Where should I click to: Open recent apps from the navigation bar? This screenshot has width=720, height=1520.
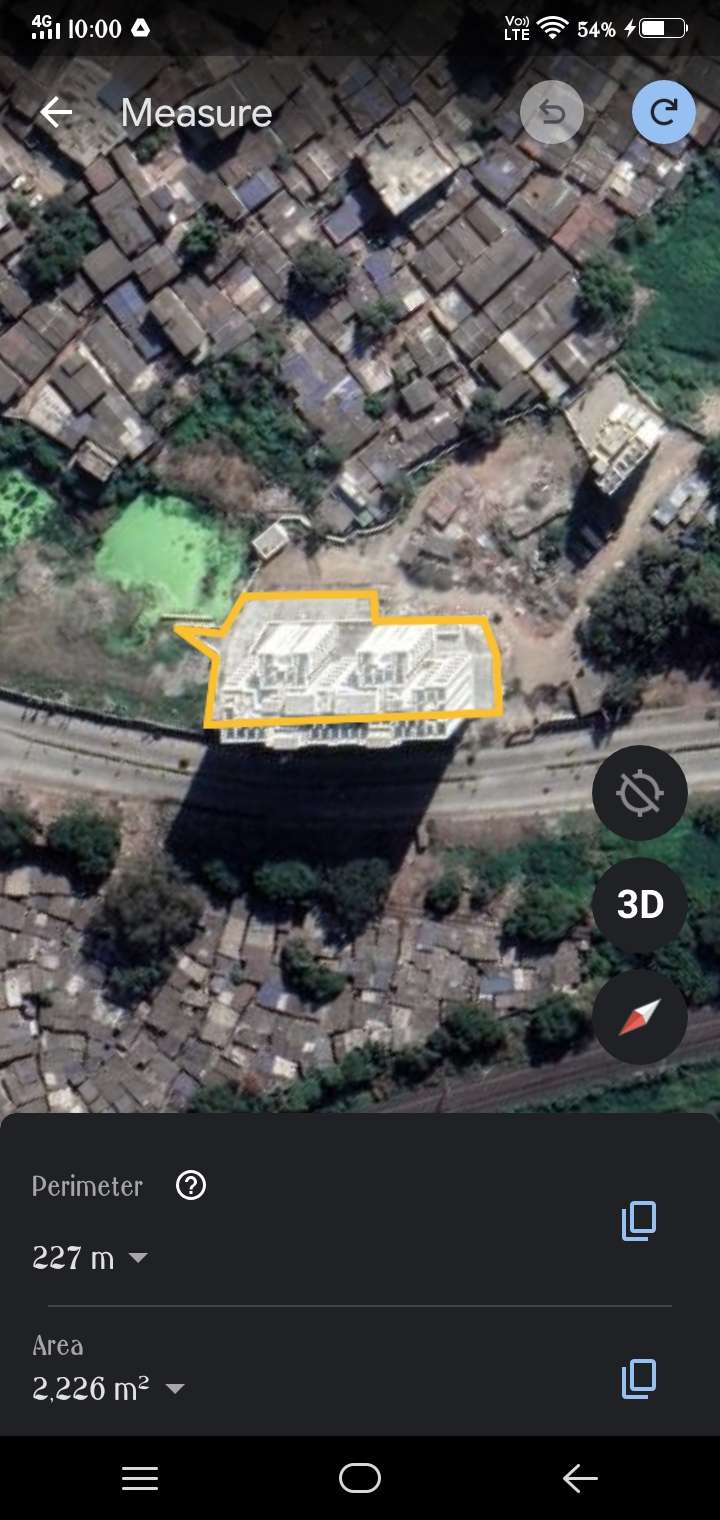140,1478
